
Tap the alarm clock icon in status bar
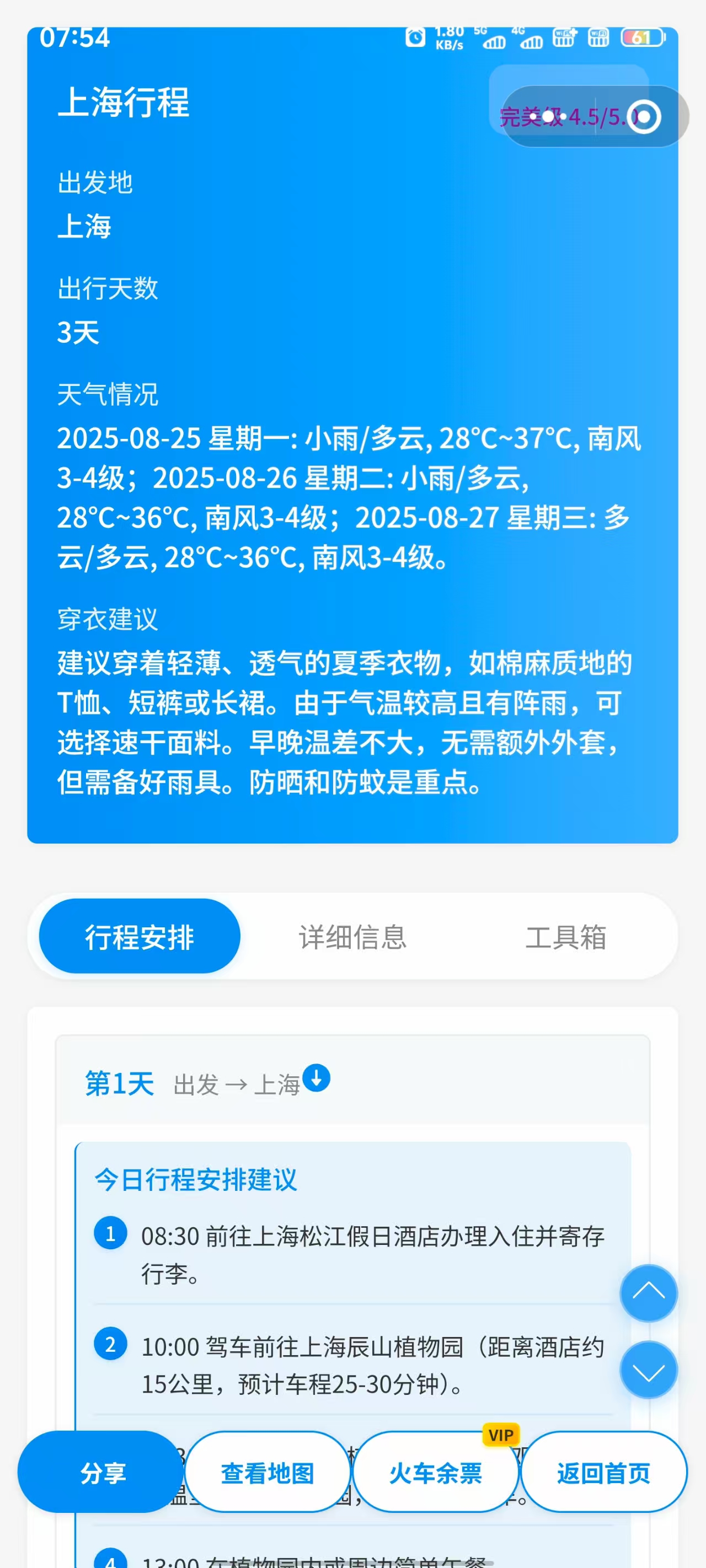[x=415, y=37]
